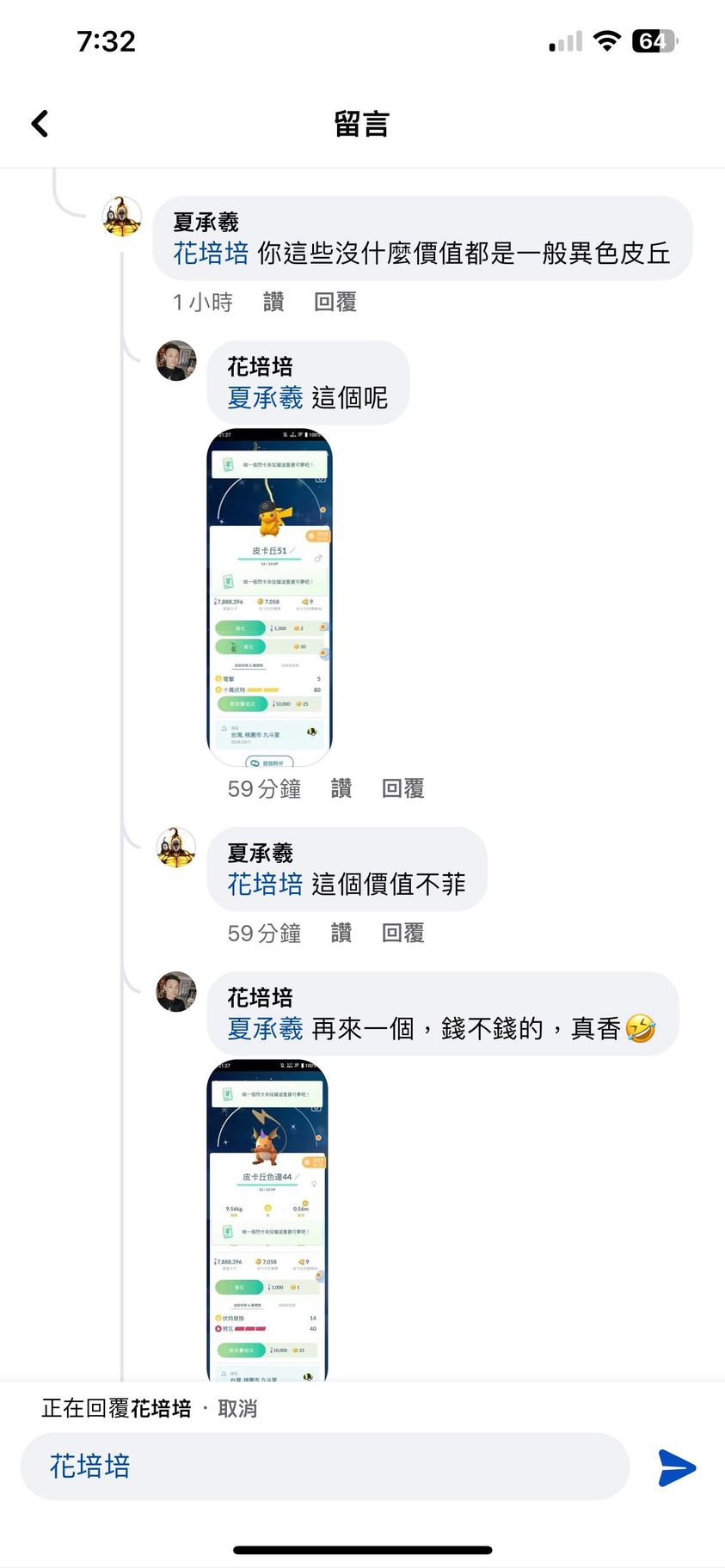Open the 皮卡丘51 screenshot image
The image size is (725, 1568).
tap(270, 597)
